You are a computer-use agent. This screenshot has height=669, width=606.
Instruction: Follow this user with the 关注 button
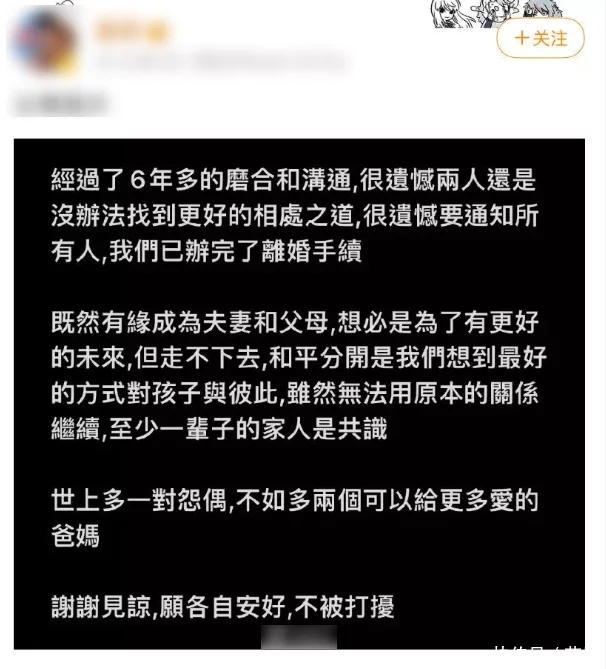pos(540,39)
